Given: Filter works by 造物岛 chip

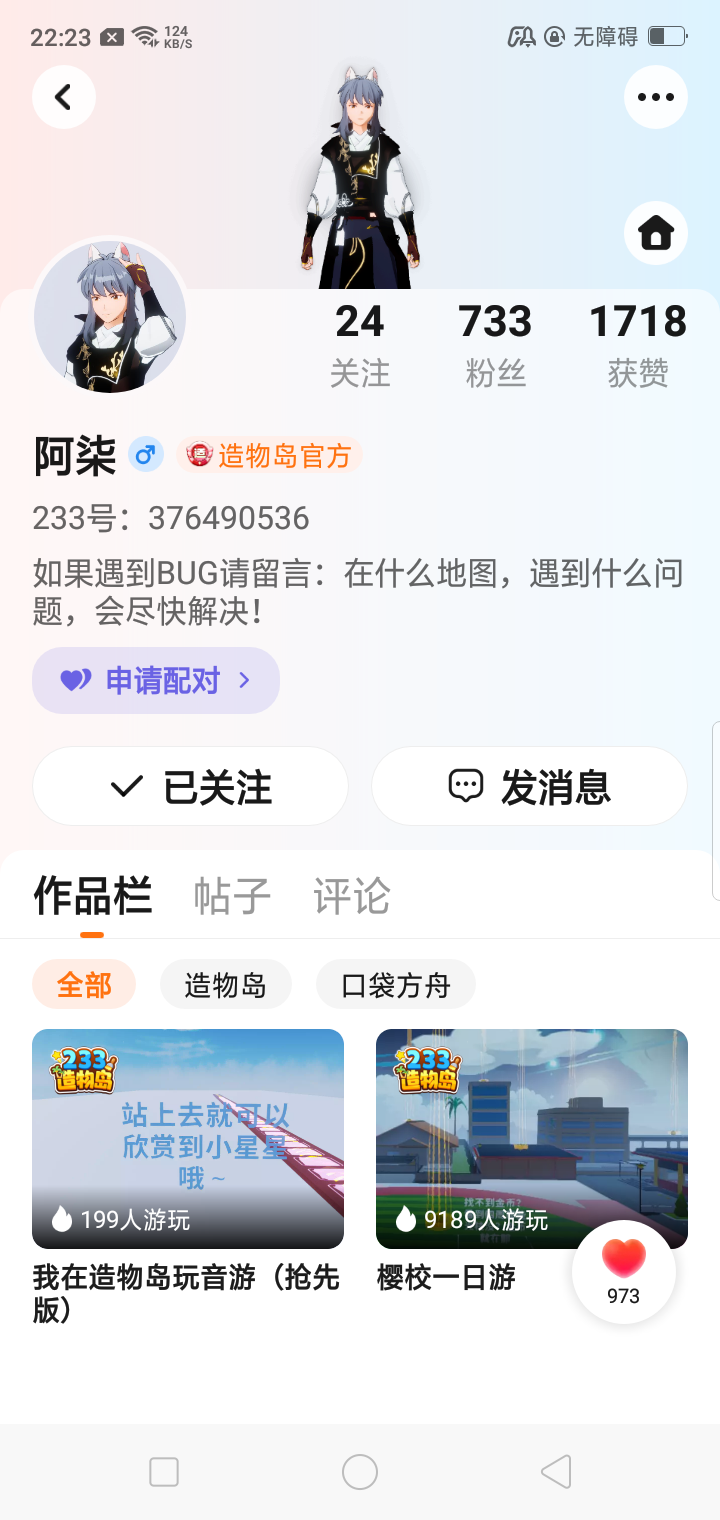Looking at the screenshot, I should tap(225, 985).
